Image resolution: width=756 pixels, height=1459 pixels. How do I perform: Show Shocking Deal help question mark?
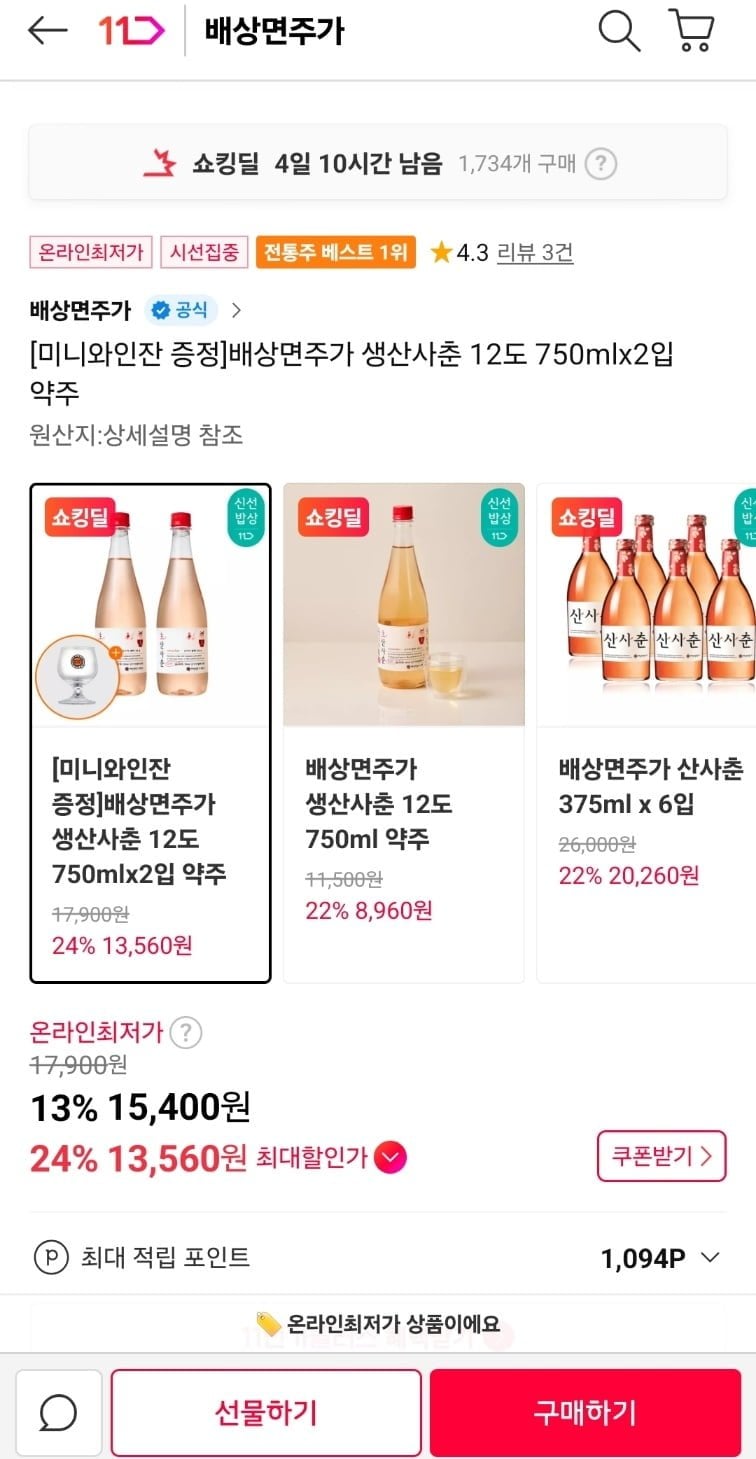click(x=600, y=164)
